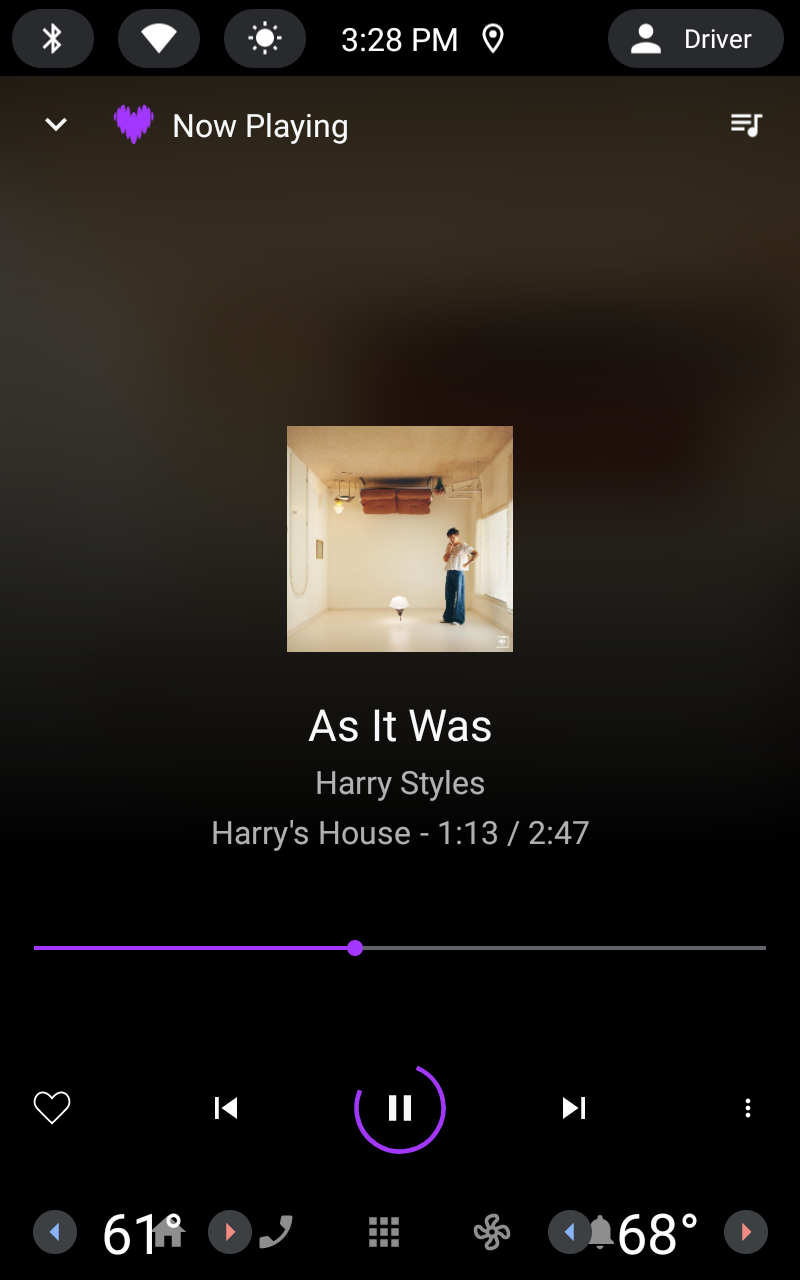Collapse the Now Playing screen
Screen dimensions: 800x1280
(56, 125)
